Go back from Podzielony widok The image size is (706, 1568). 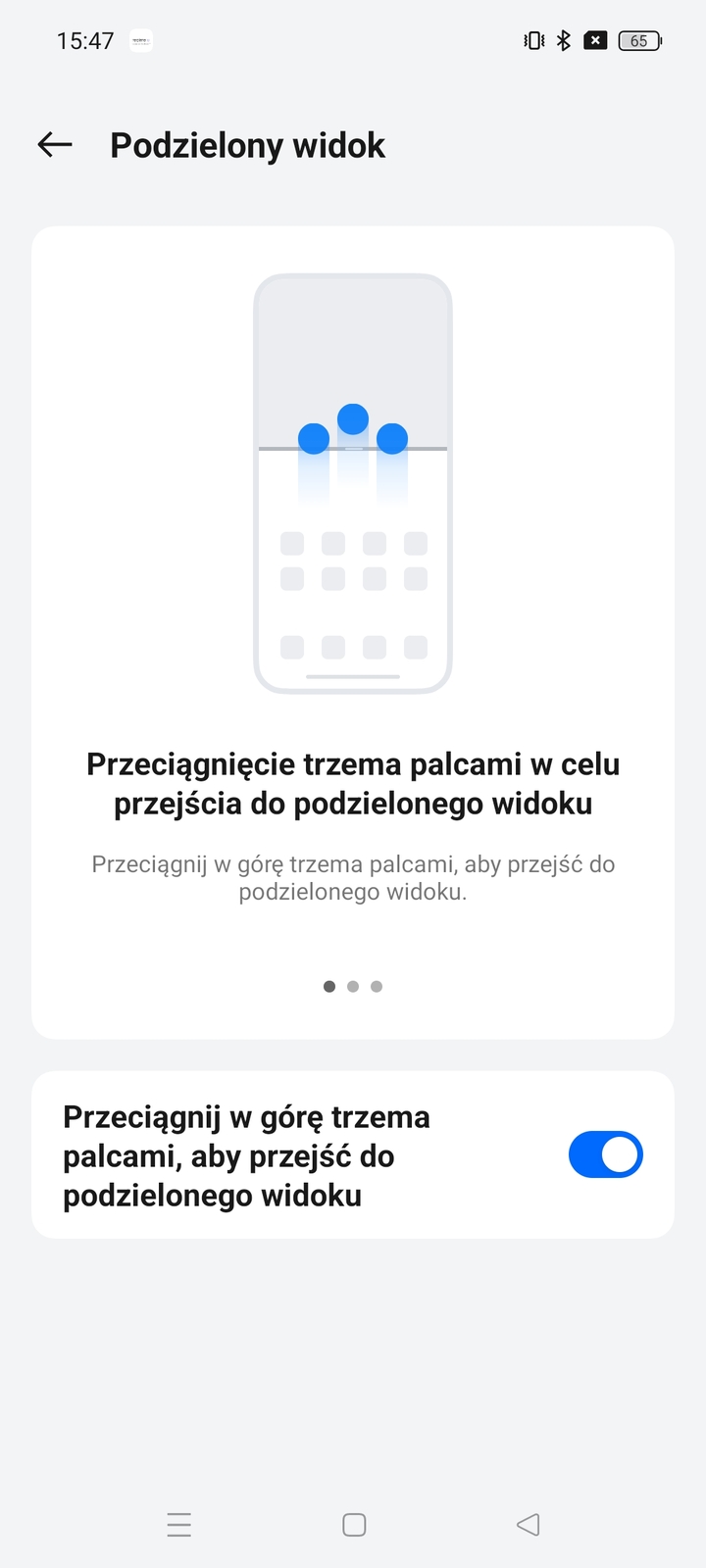(55, 145)
